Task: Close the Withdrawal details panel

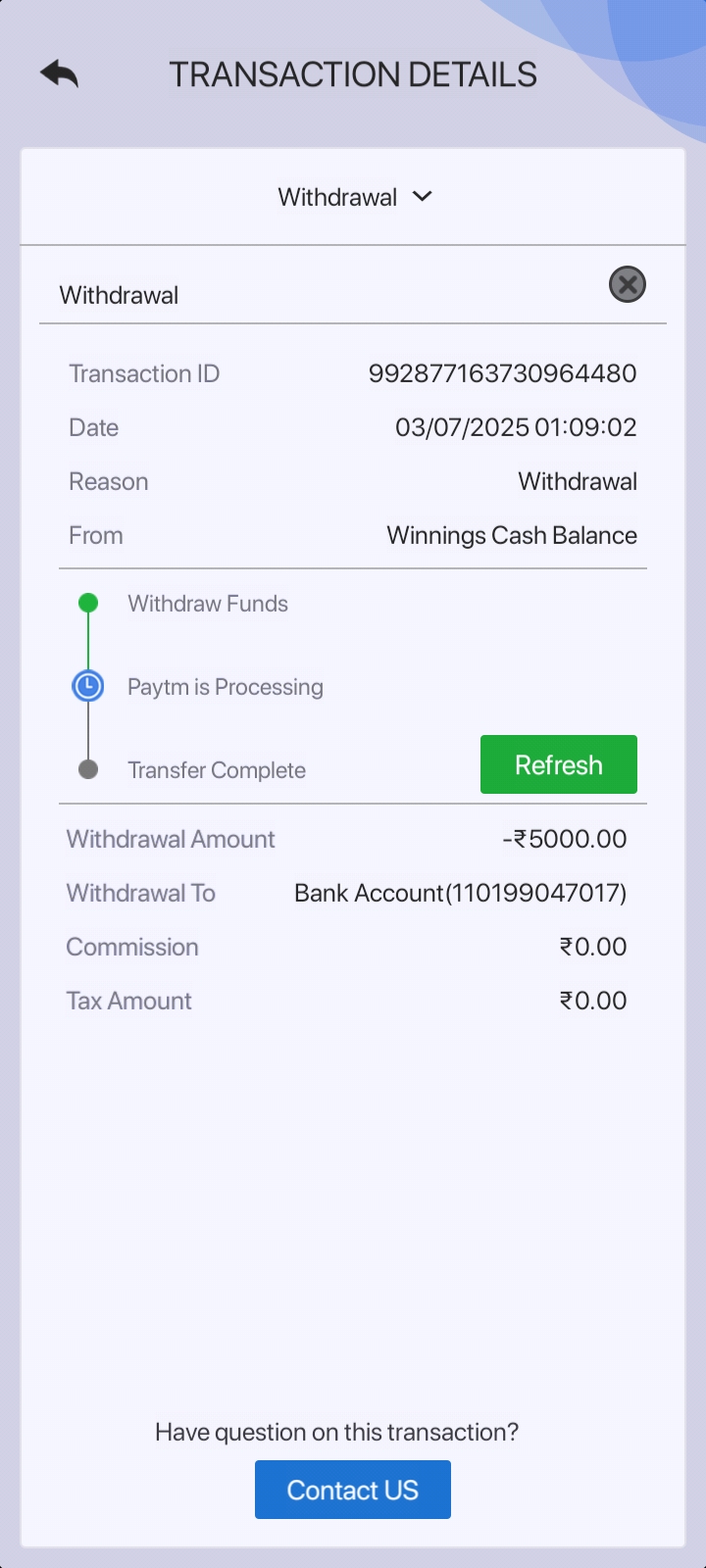Action: point(627,285)
